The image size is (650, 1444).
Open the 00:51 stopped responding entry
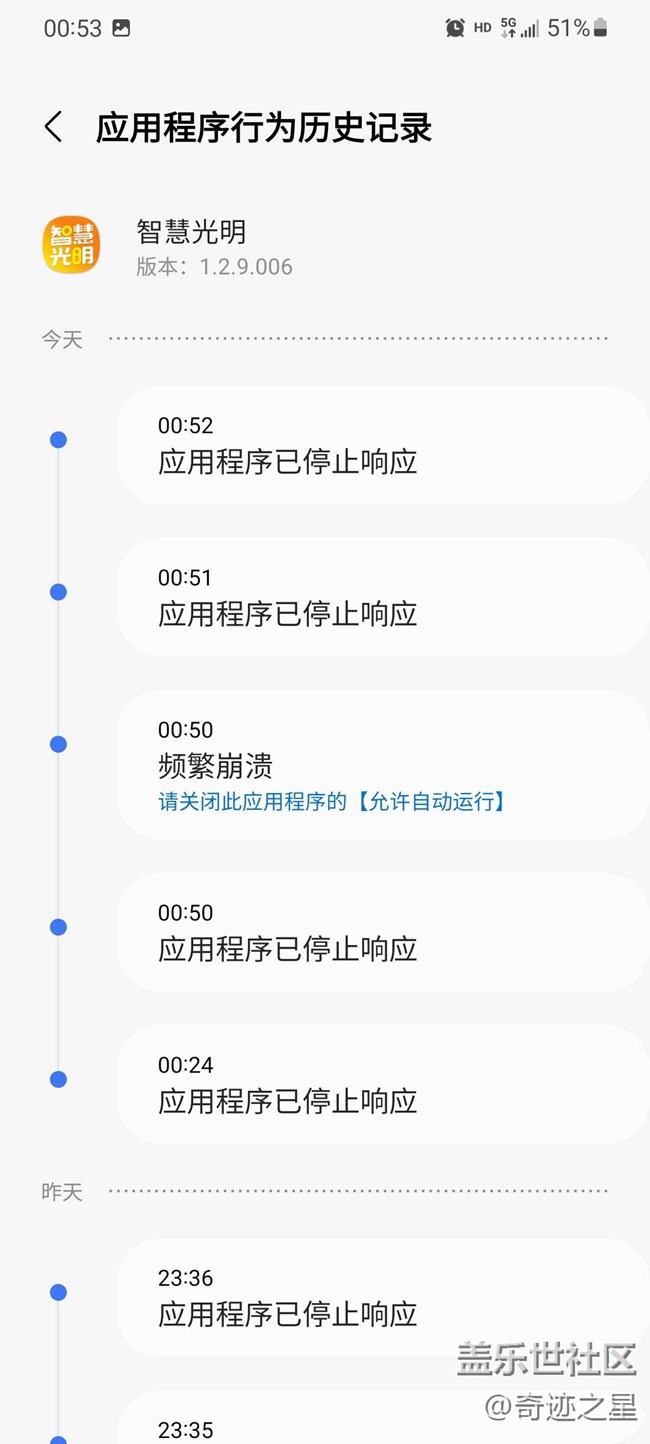[383, 597]
